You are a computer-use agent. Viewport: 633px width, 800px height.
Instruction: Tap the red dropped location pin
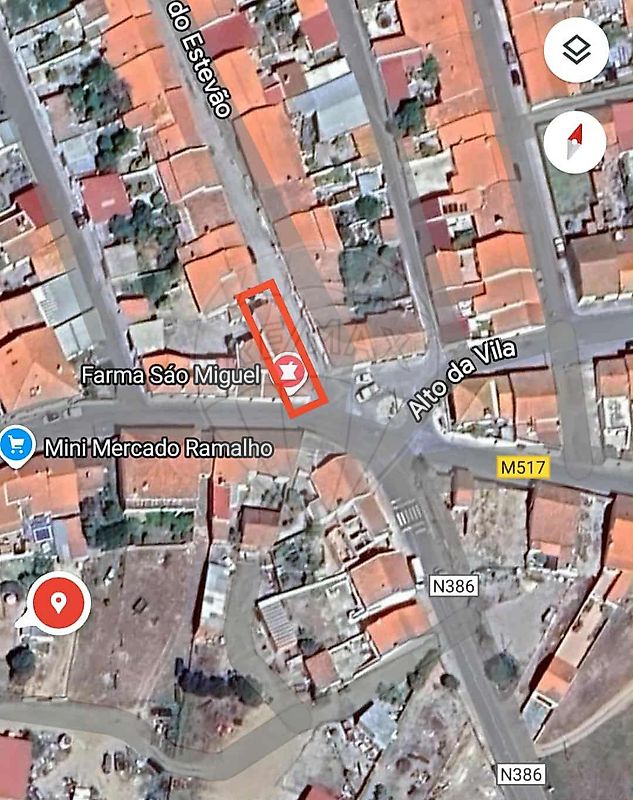60,603
